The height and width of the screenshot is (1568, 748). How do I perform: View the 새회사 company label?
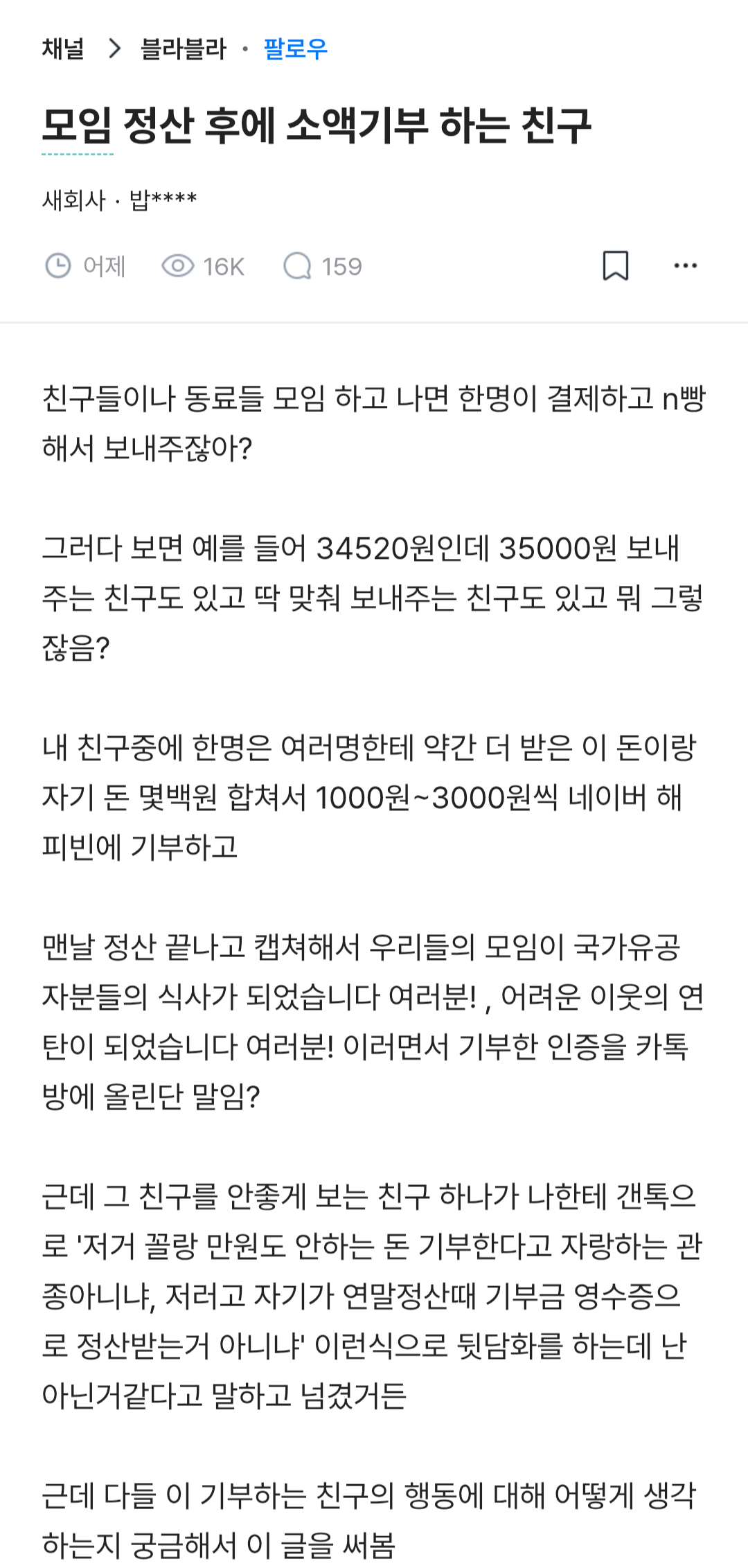click(x=73, y=197)
